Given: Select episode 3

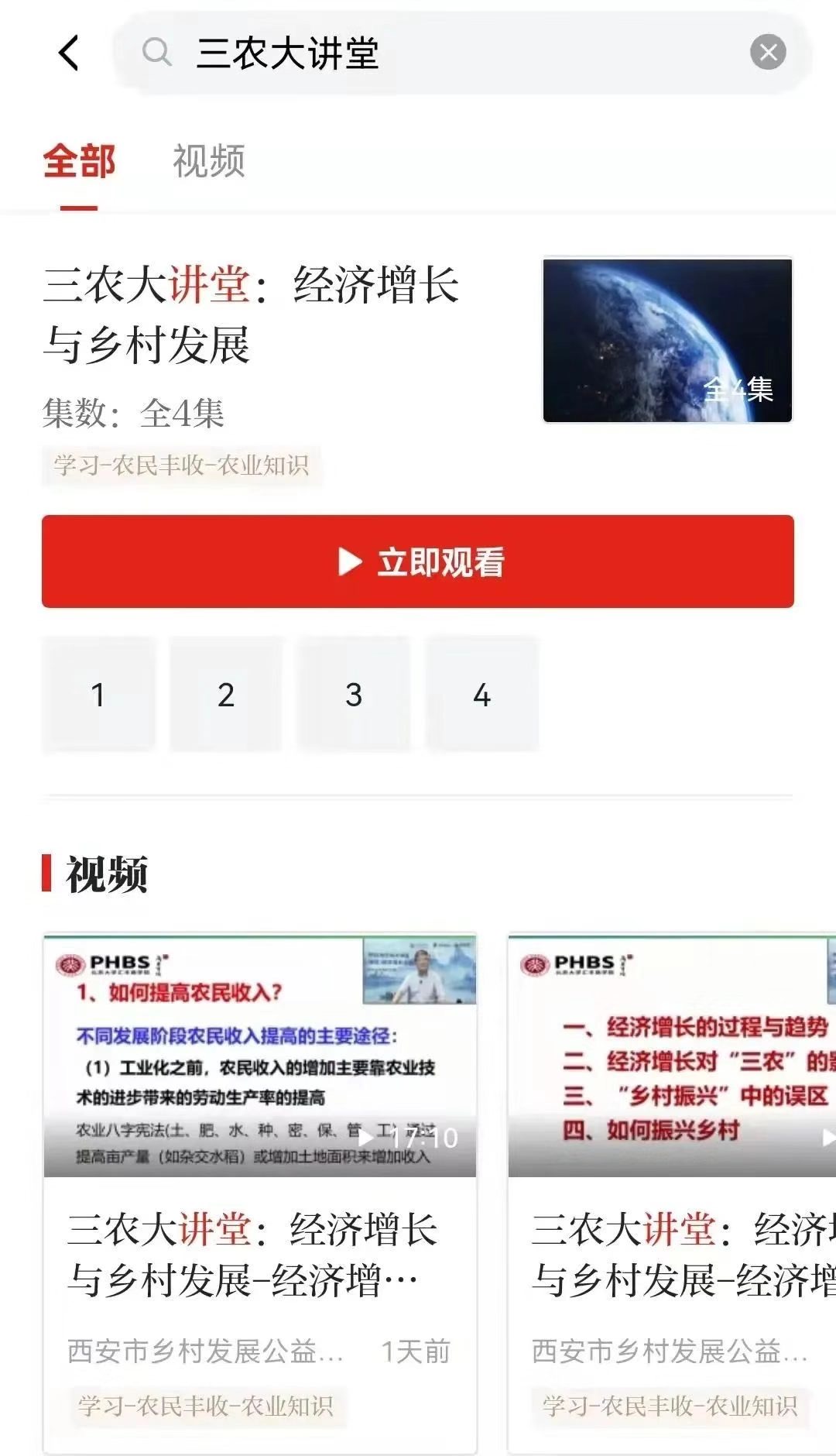Looking at the screenshot, I should pos(354,694).
